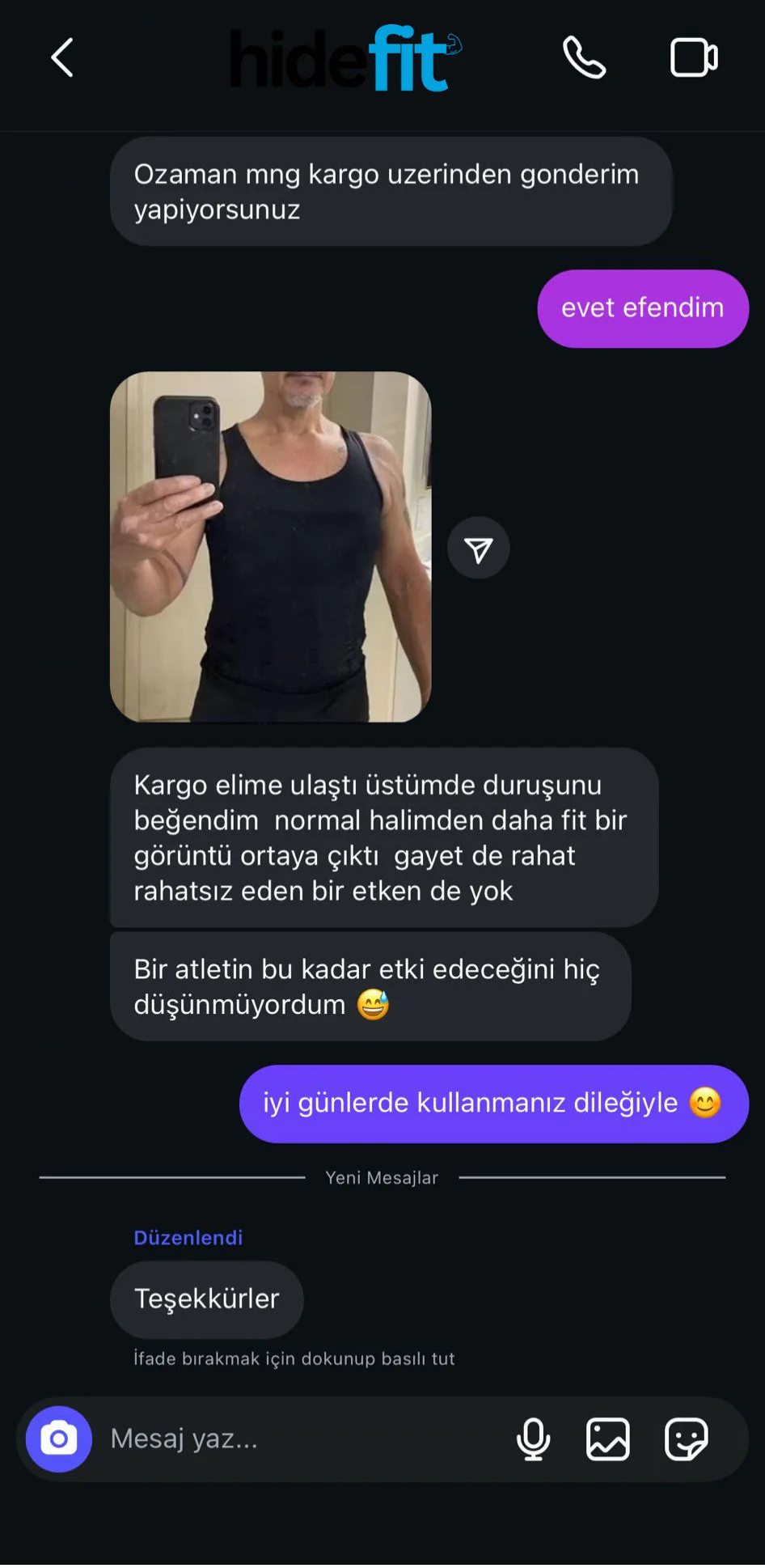Go back to the message list
The image size is (765, 1568).
[62, 57]
